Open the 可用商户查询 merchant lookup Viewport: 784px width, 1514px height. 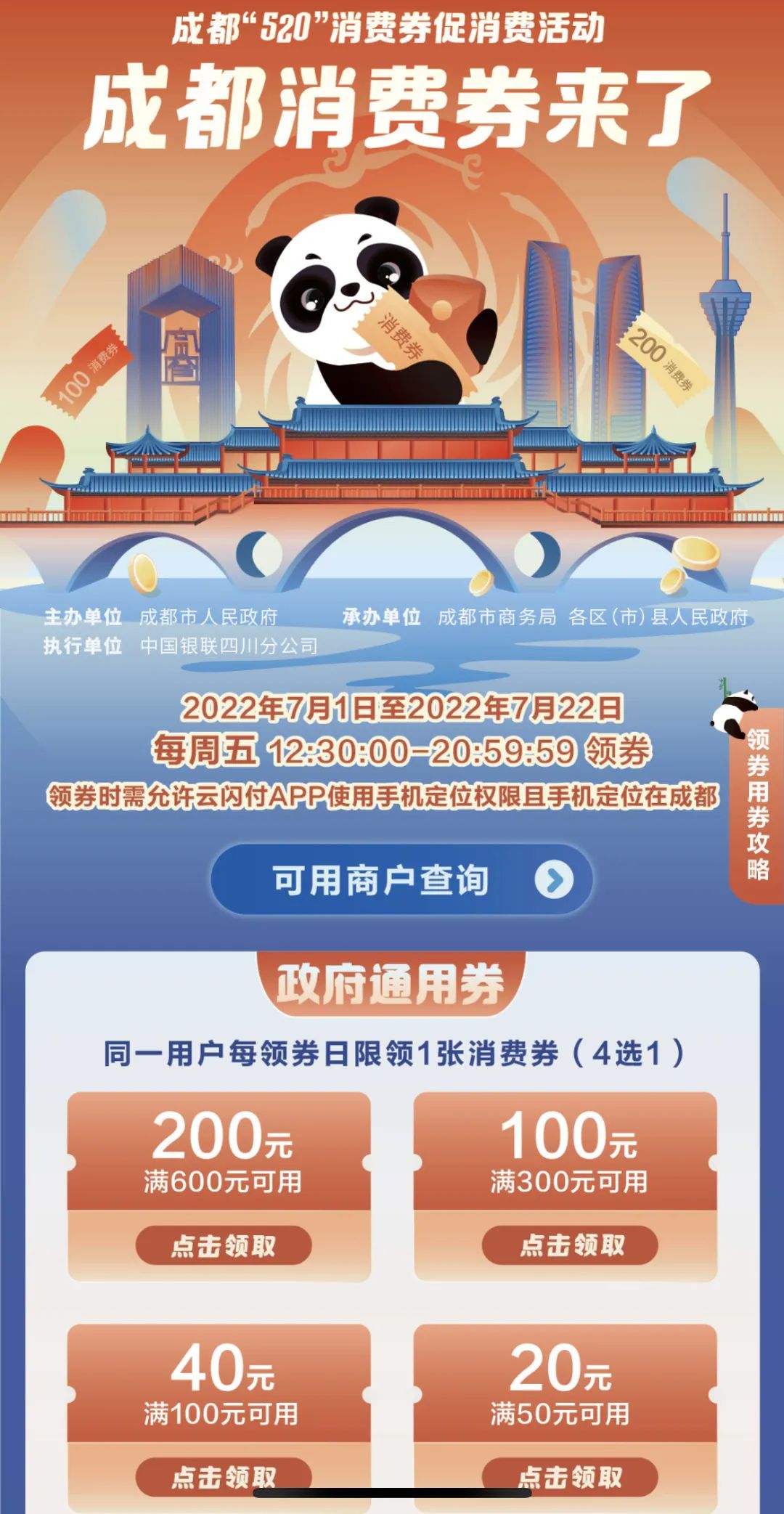tap(401, 879)
